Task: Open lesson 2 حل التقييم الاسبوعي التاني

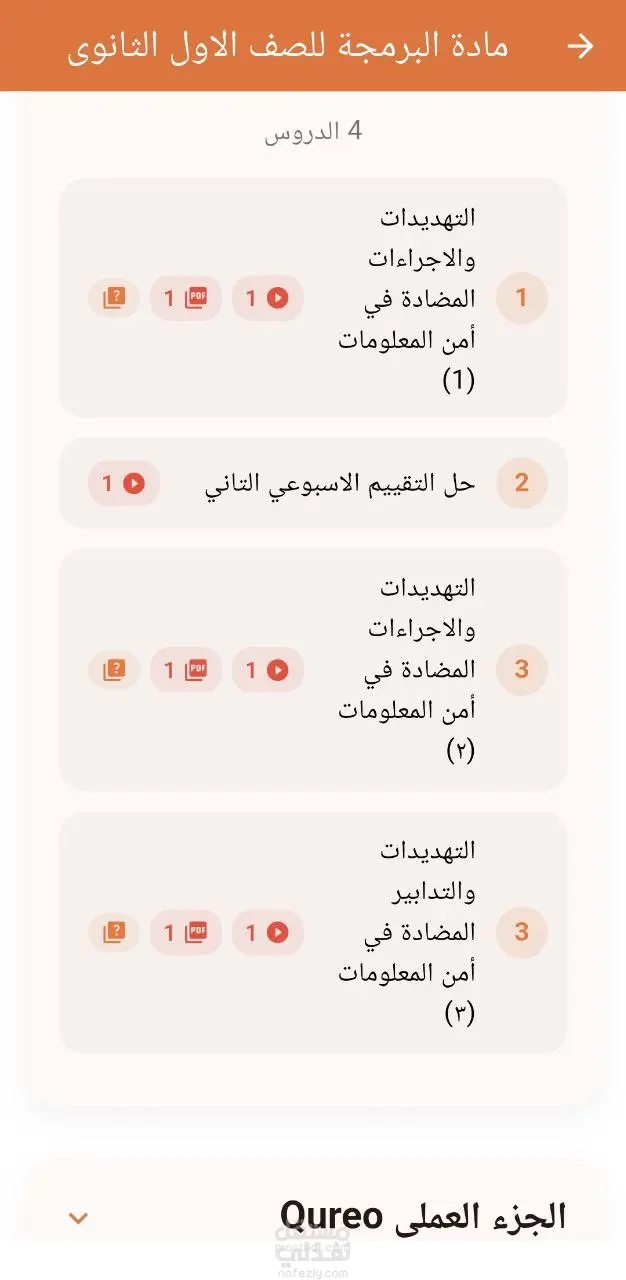Action: point(313,483)
